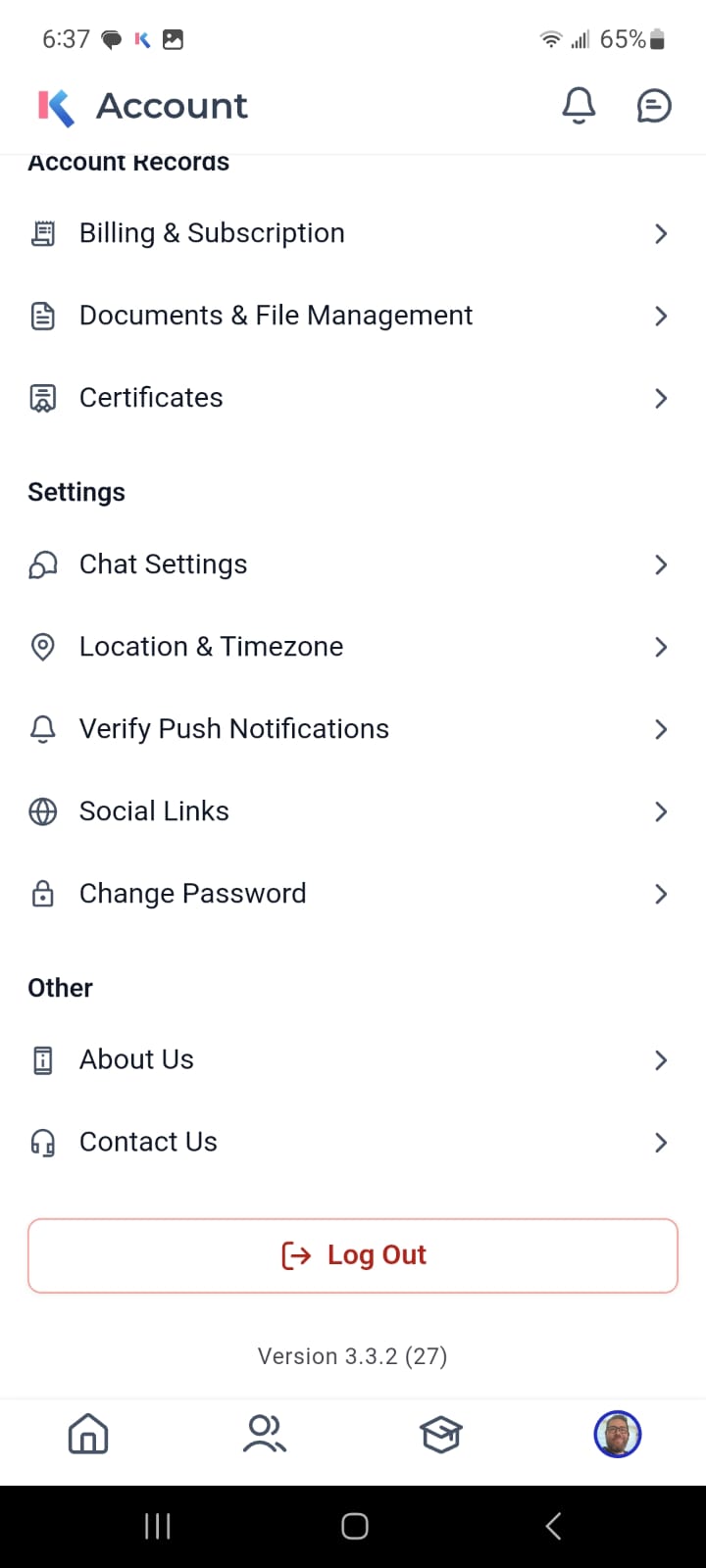Tap the system back button
706x1568 pixels.
point(553,1526)
